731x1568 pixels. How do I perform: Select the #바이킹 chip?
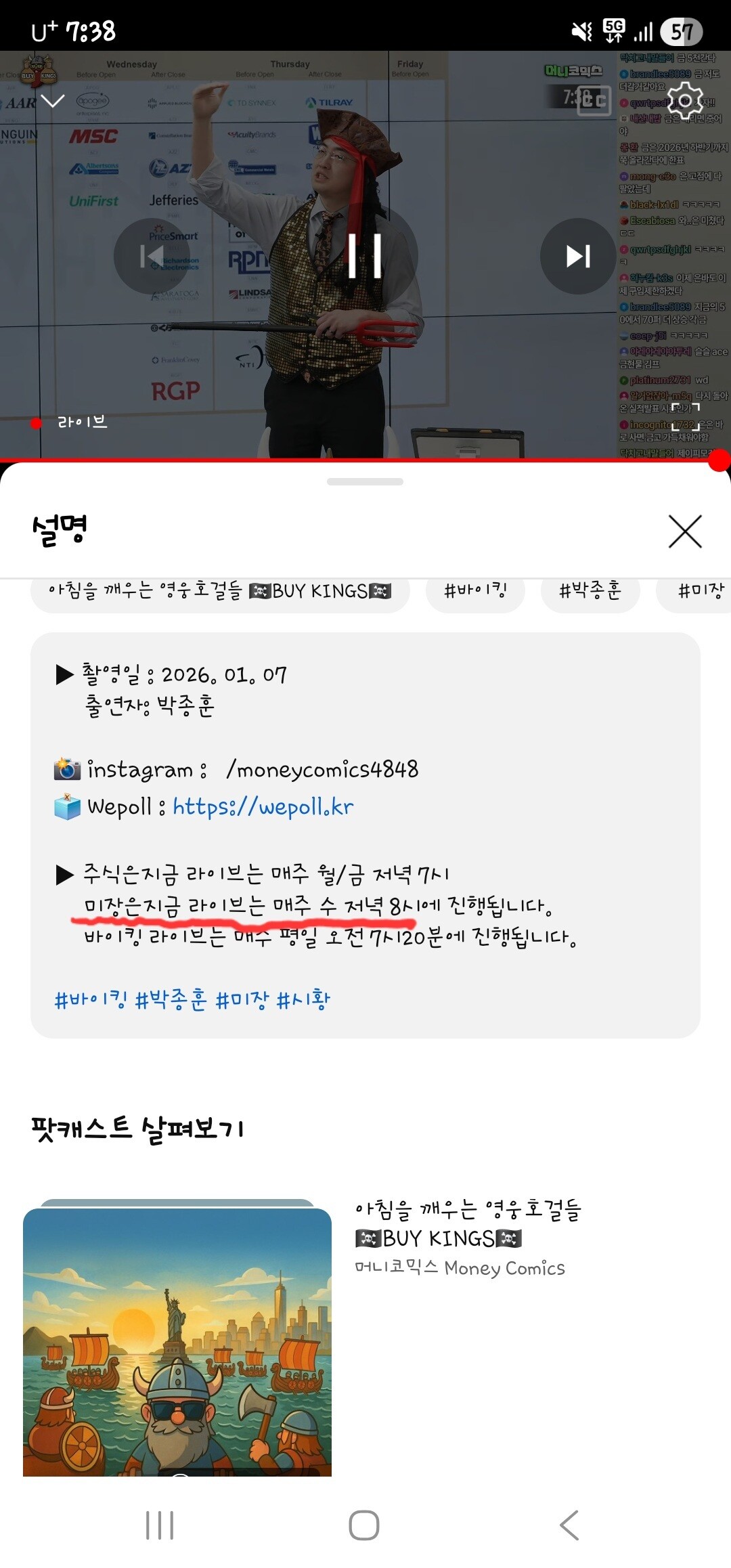[475, 592]
